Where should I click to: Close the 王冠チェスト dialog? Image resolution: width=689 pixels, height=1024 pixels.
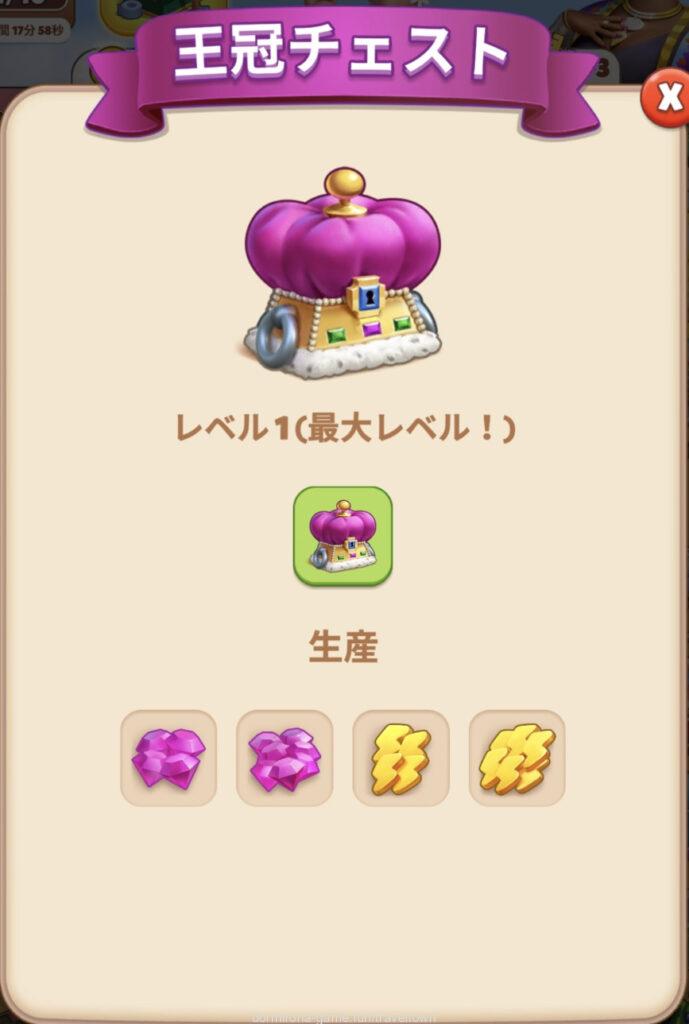664,102
